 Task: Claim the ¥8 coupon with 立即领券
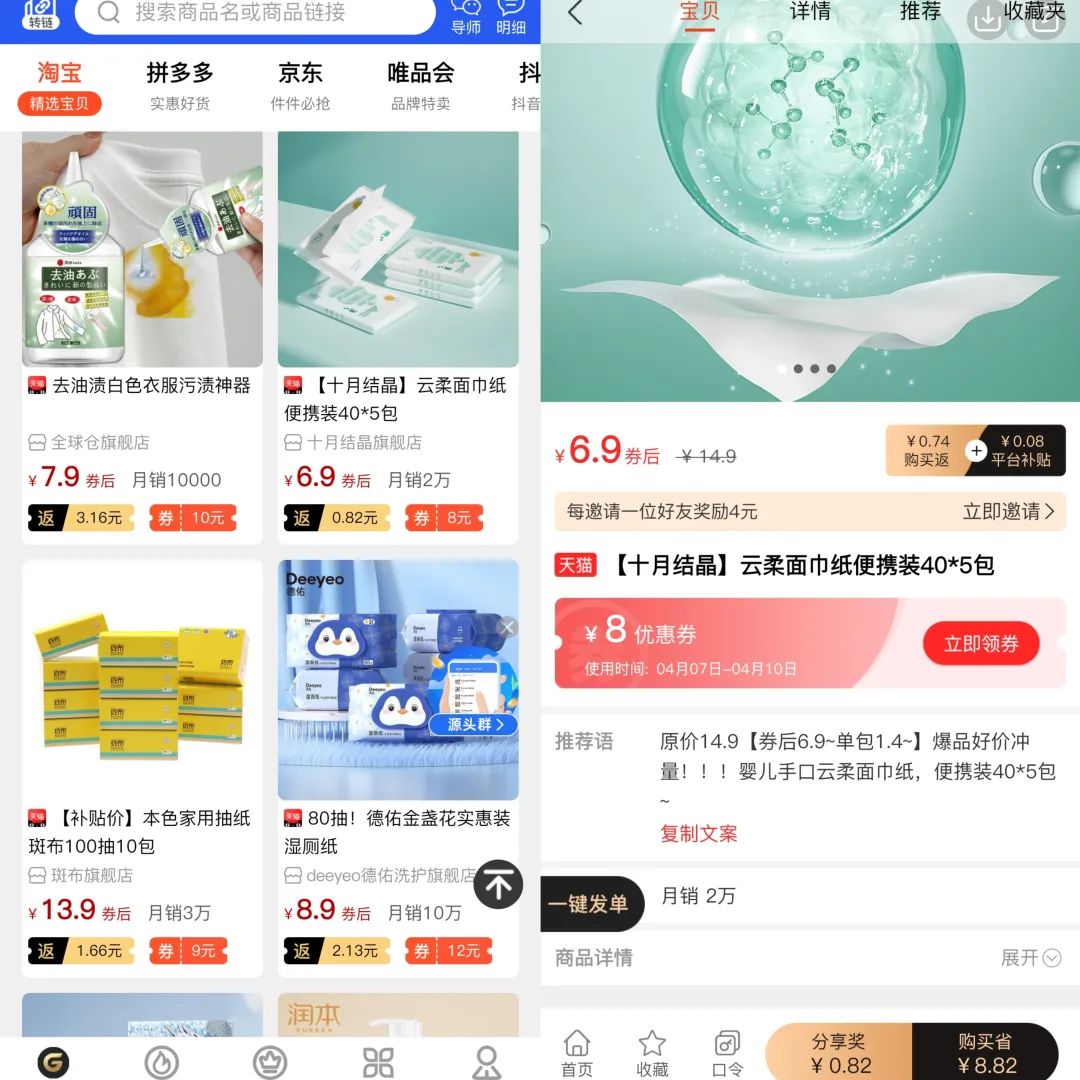click(980, 644)
